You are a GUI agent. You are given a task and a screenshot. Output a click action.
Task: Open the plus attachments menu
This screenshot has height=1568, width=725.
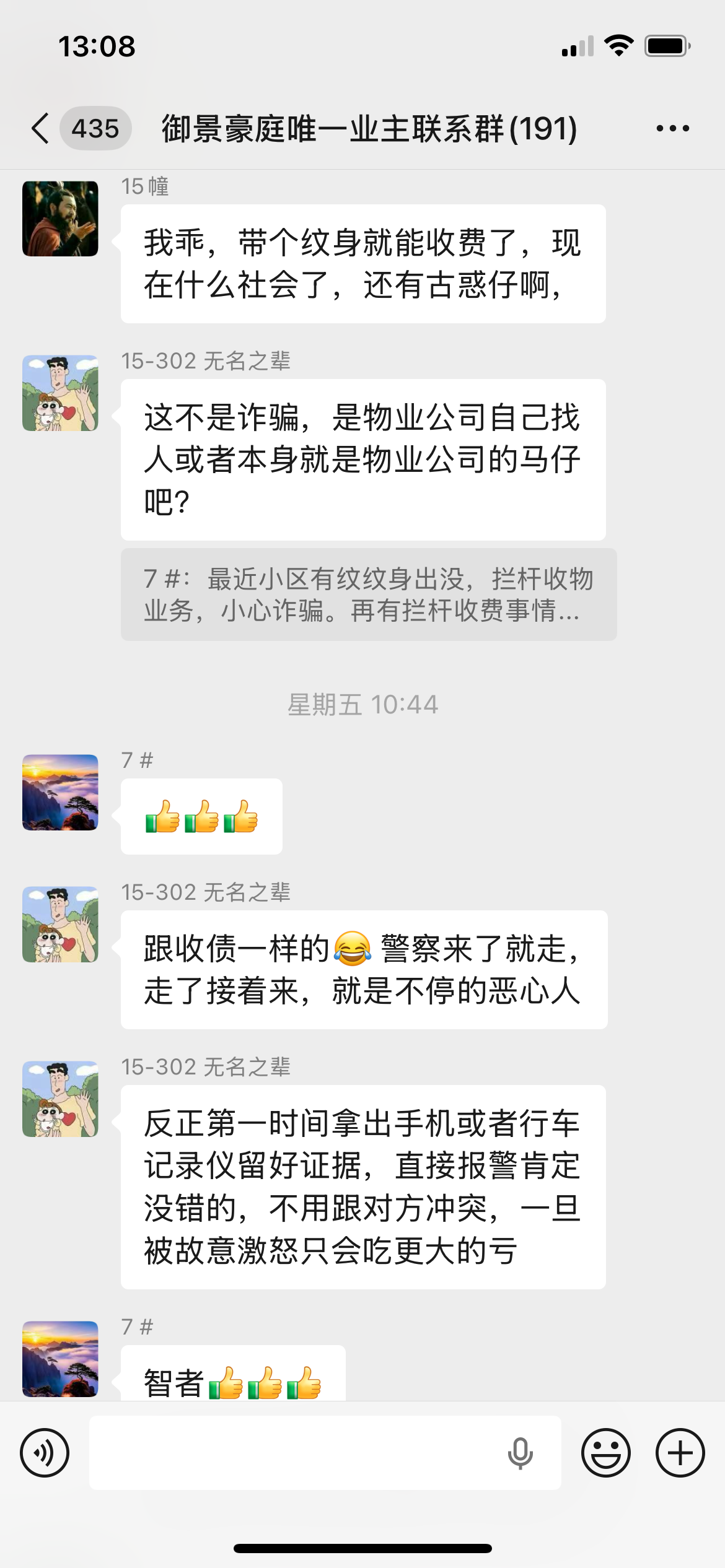click(x=680, y=1452)
